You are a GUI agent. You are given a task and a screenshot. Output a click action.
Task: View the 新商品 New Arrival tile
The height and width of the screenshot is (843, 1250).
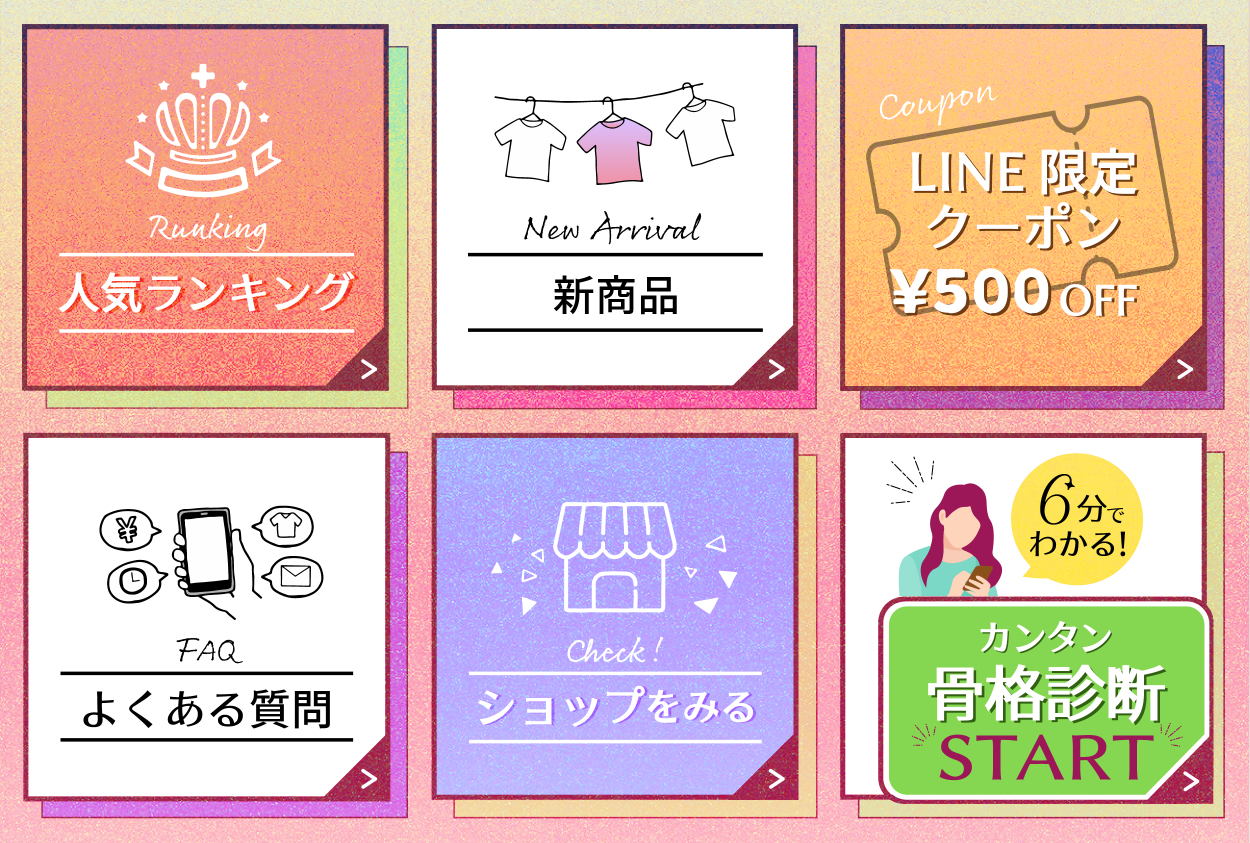click(x=614, y=208)
